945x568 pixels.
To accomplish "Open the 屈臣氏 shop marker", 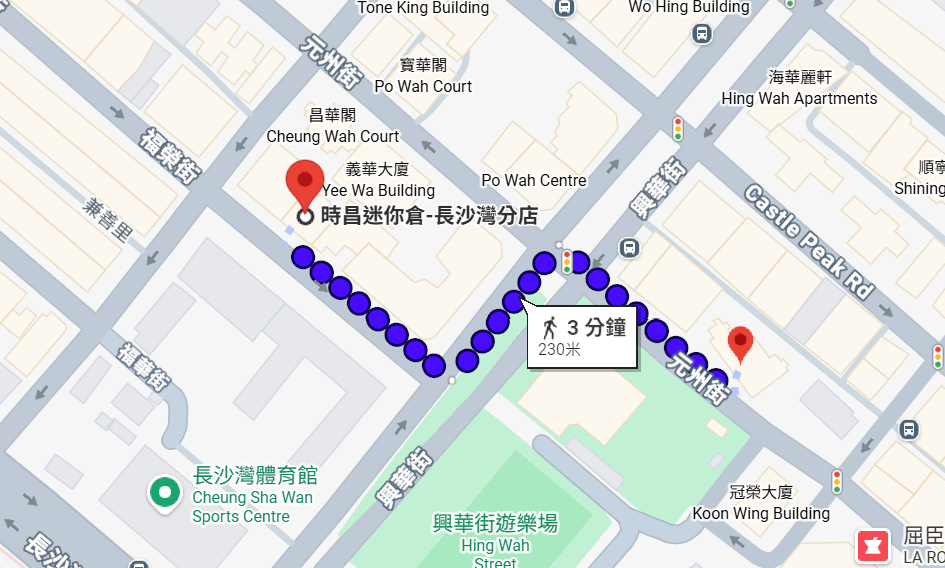I will point(872,546).
